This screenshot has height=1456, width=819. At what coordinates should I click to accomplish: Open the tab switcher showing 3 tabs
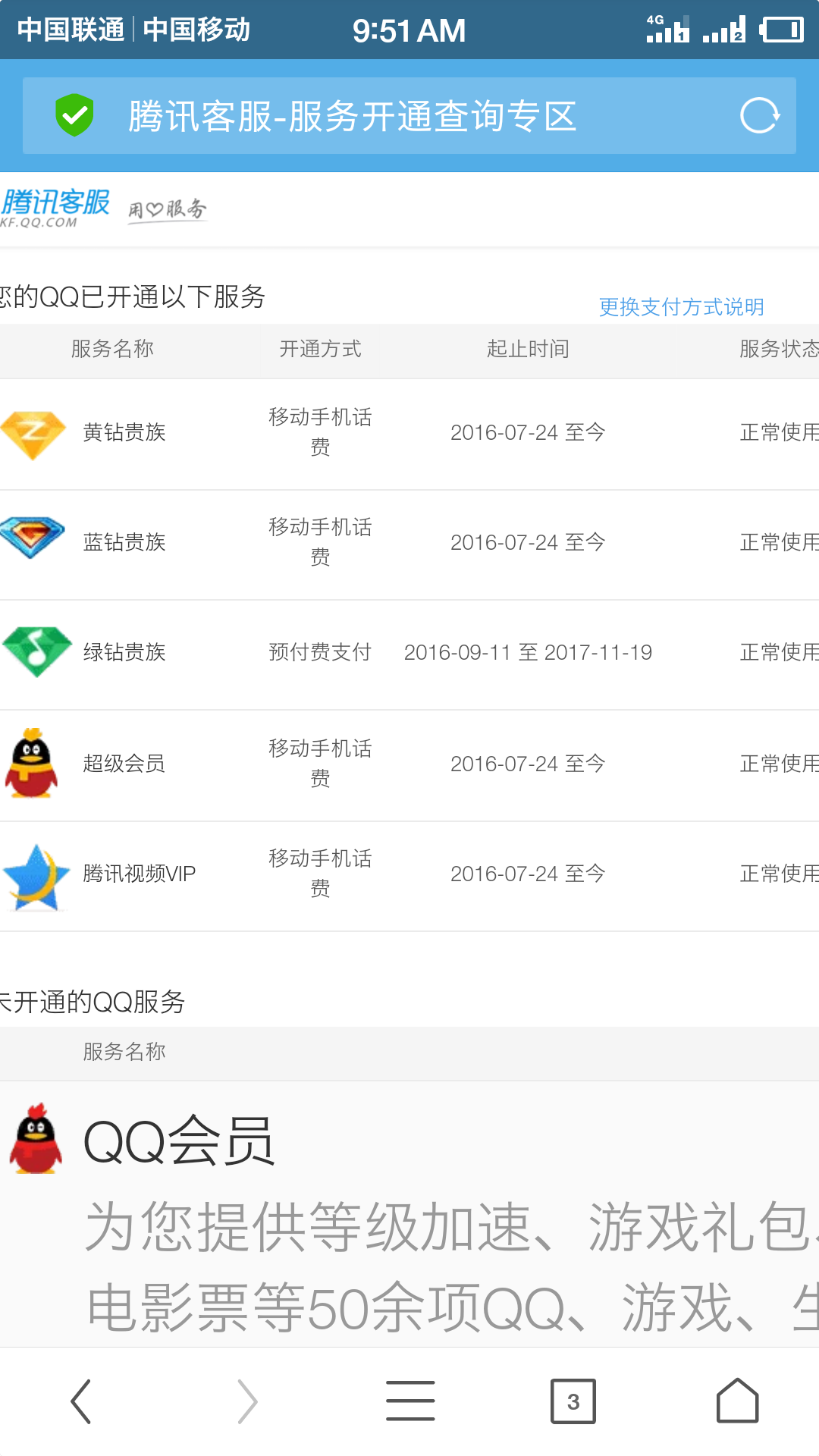[x=573, y=1401]
